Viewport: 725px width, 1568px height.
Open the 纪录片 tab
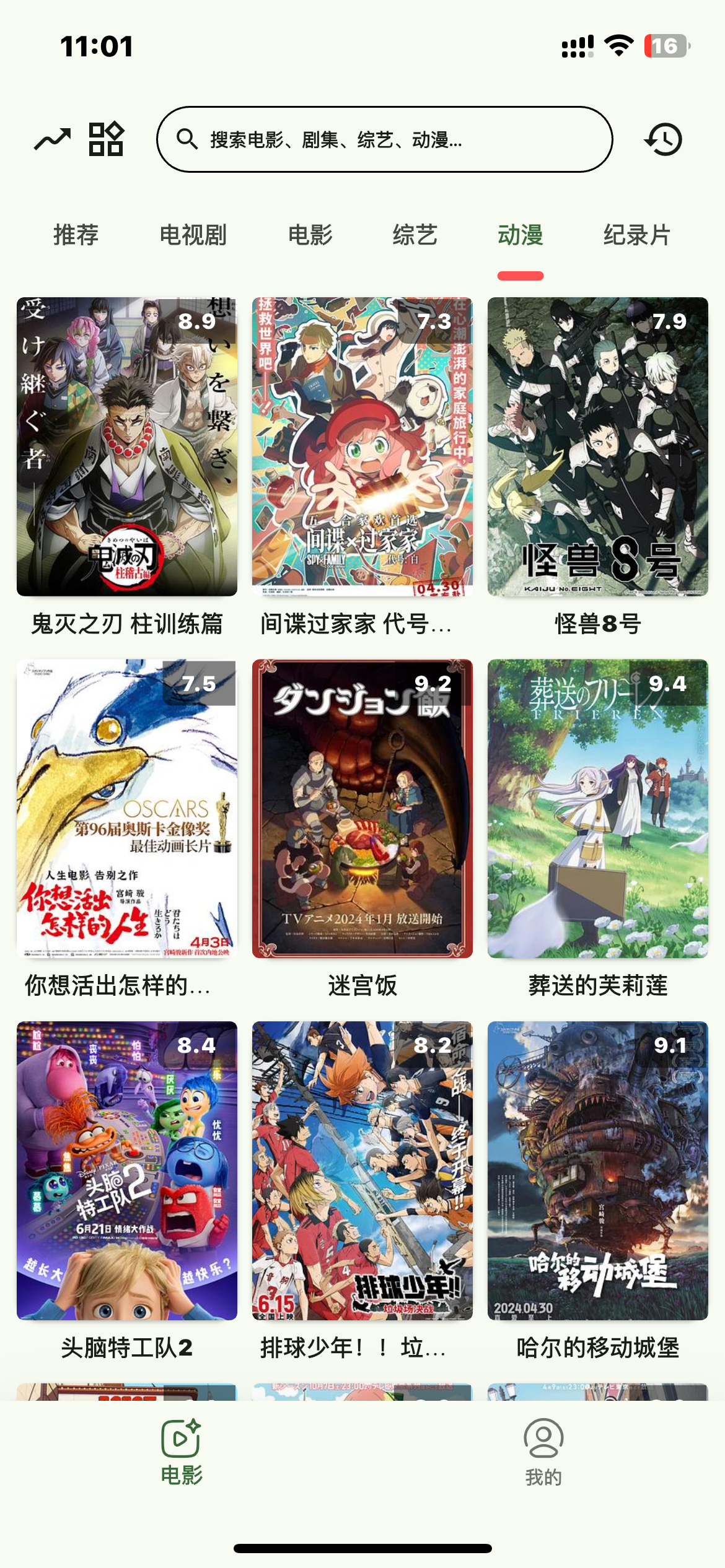638,235
